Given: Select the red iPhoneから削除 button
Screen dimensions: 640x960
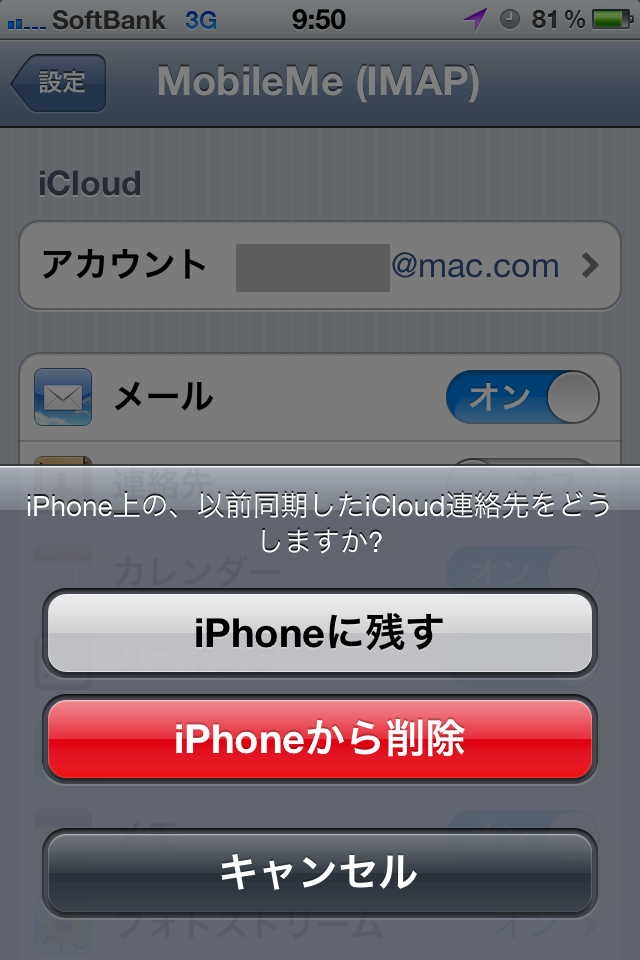Looking at the screenshot, I should pyautogui.click(x=319, y=739).
